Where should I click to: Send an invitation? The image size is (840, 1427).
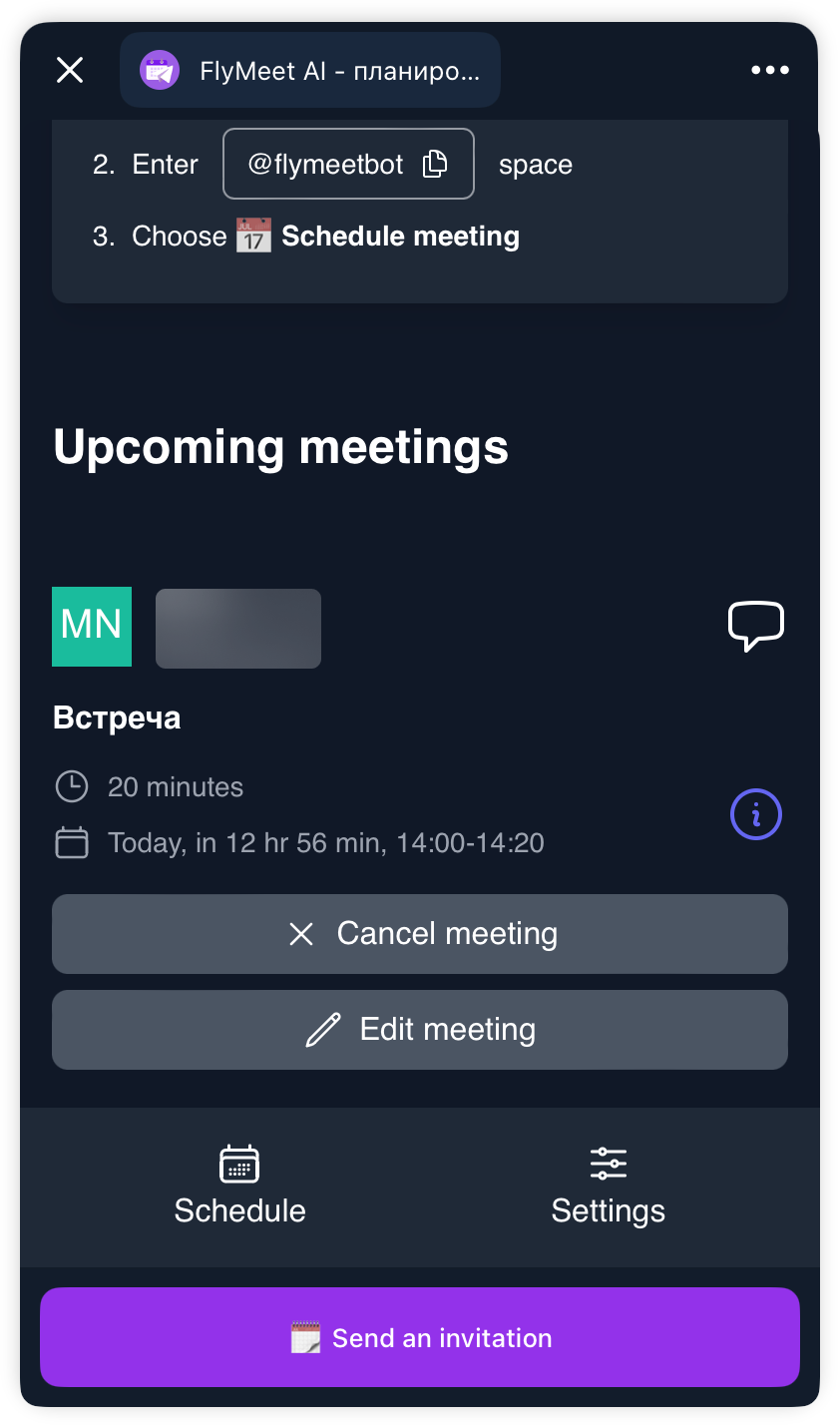(420, 1337)
